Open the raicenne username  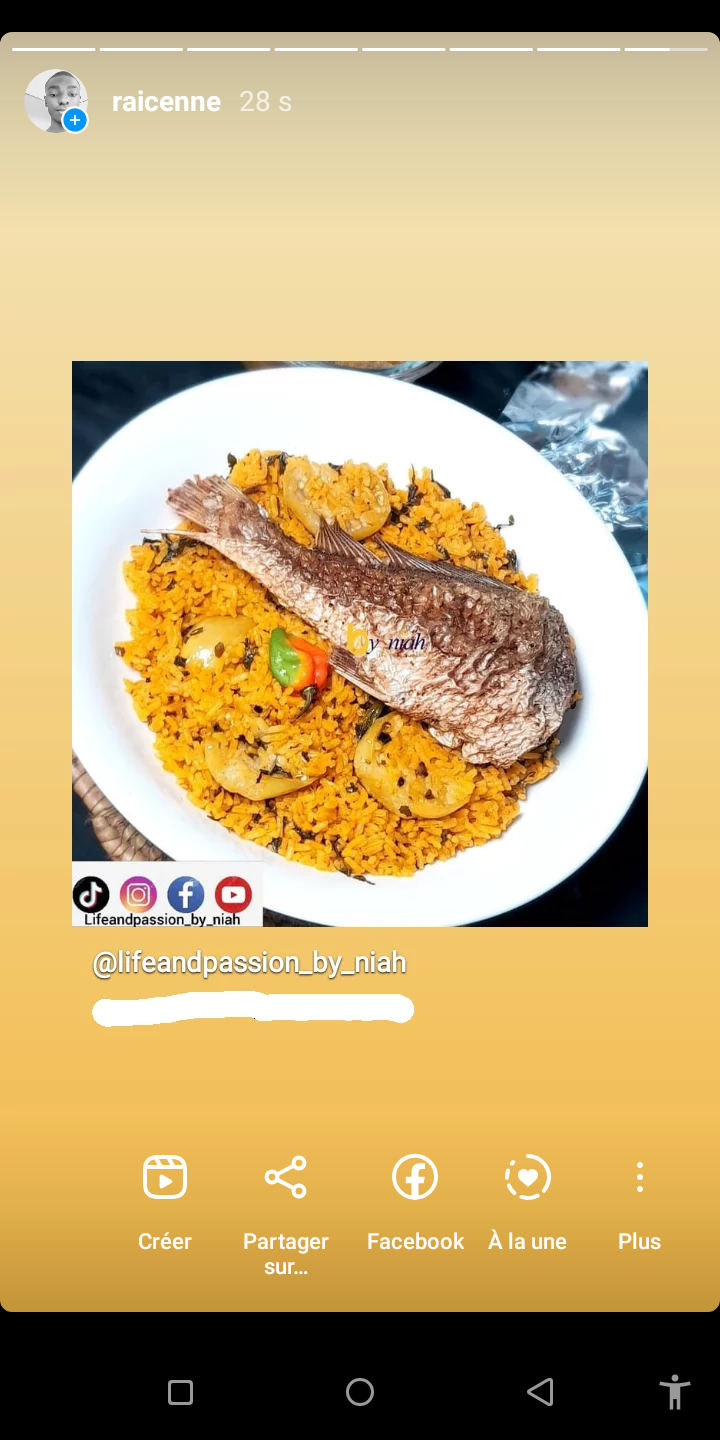(x=166, y=101)
